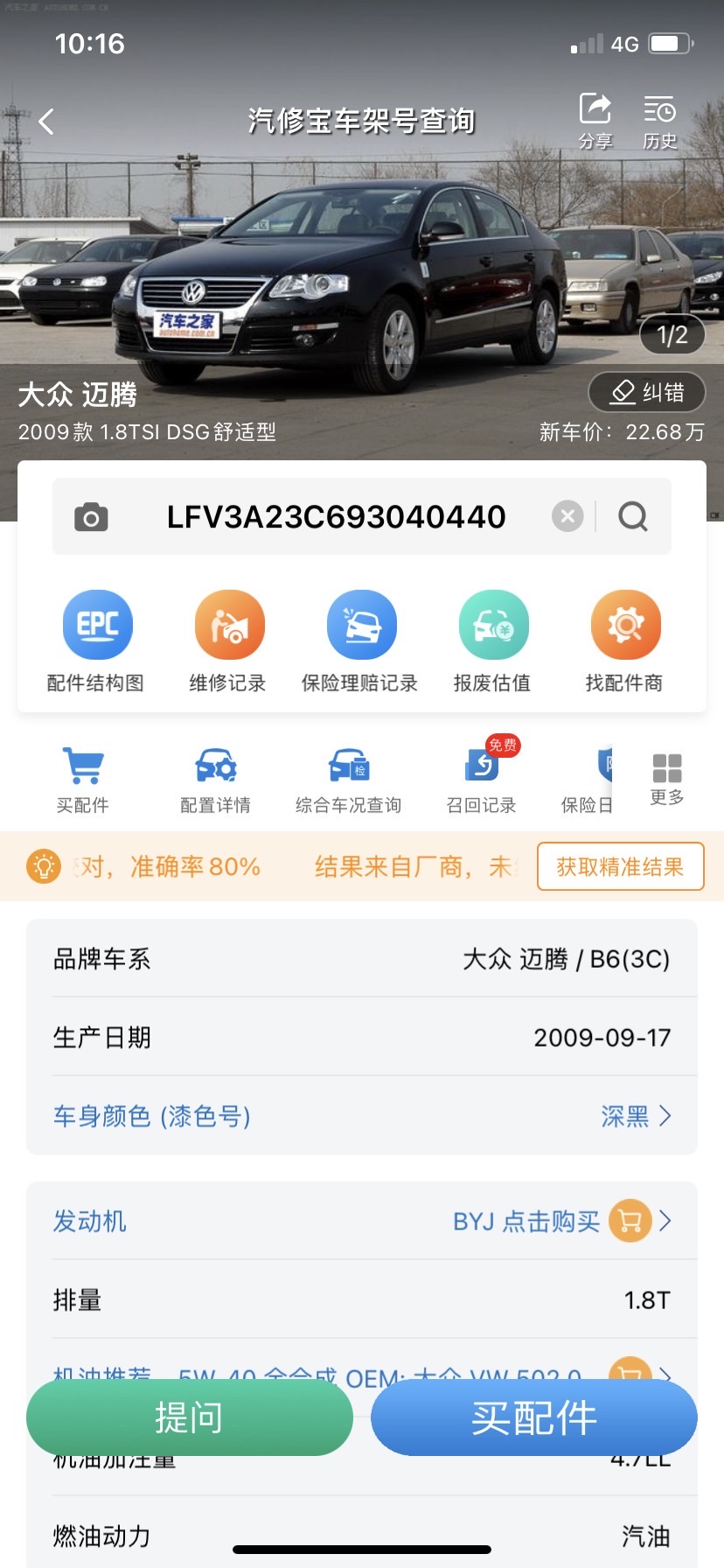Tap the blue 买配件 button

533,1417
